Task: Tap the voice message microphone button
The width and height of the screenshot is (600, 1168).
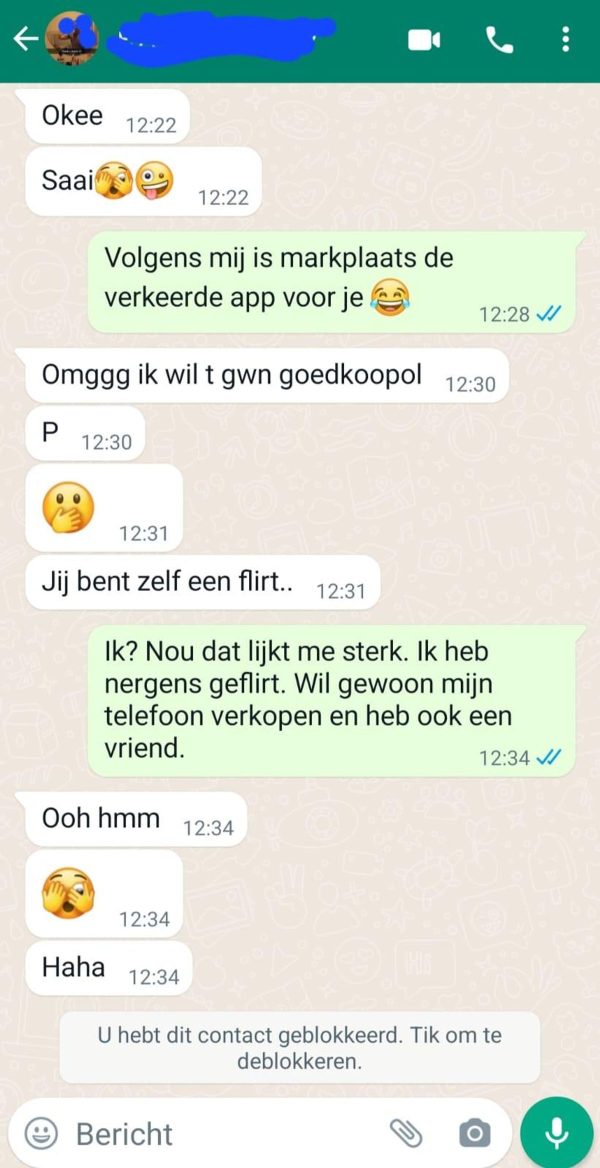Action: 558,1131
